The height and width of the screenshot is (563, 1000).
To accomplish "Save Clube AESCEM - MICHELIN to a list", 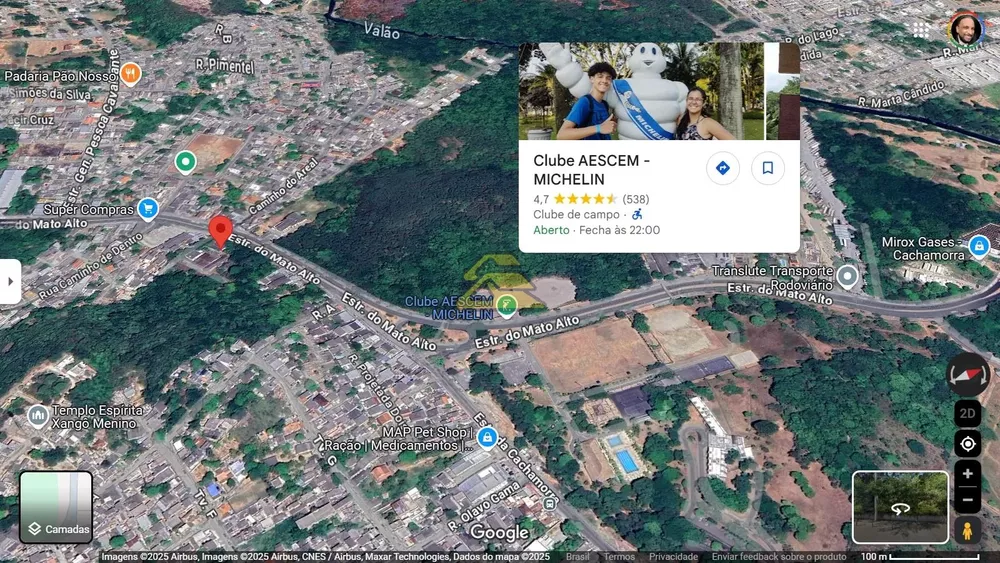I will pos(768,168).
